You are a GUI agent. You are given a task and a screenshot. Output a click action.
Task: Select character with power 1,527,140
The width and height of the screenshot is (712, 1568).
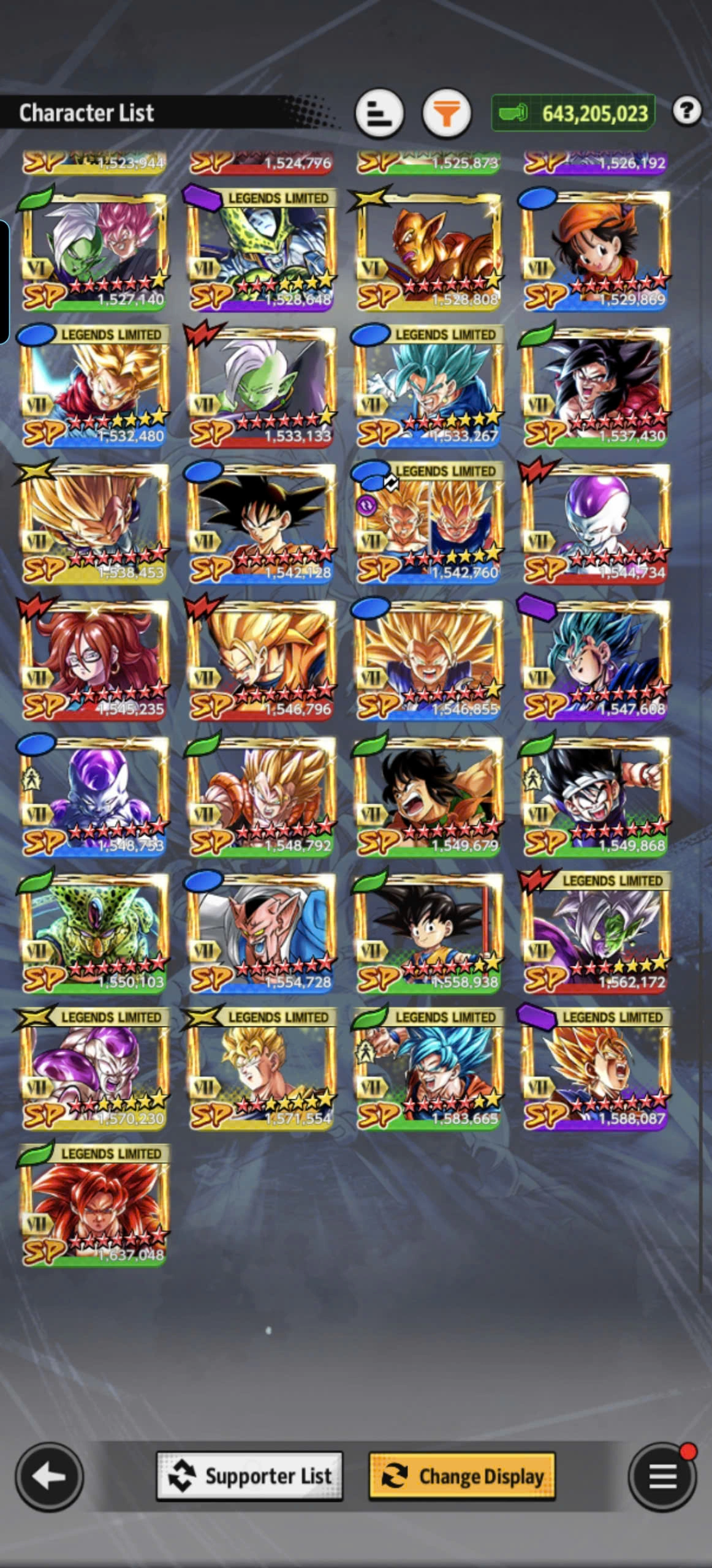(94, 248)
